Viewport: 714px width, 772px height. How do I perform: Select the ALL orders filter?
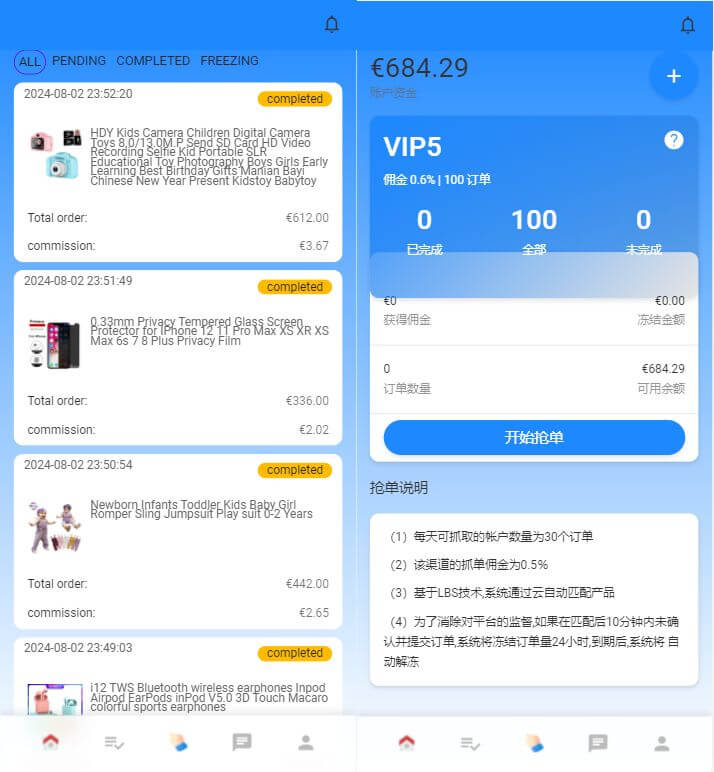(x=30, y=61)
